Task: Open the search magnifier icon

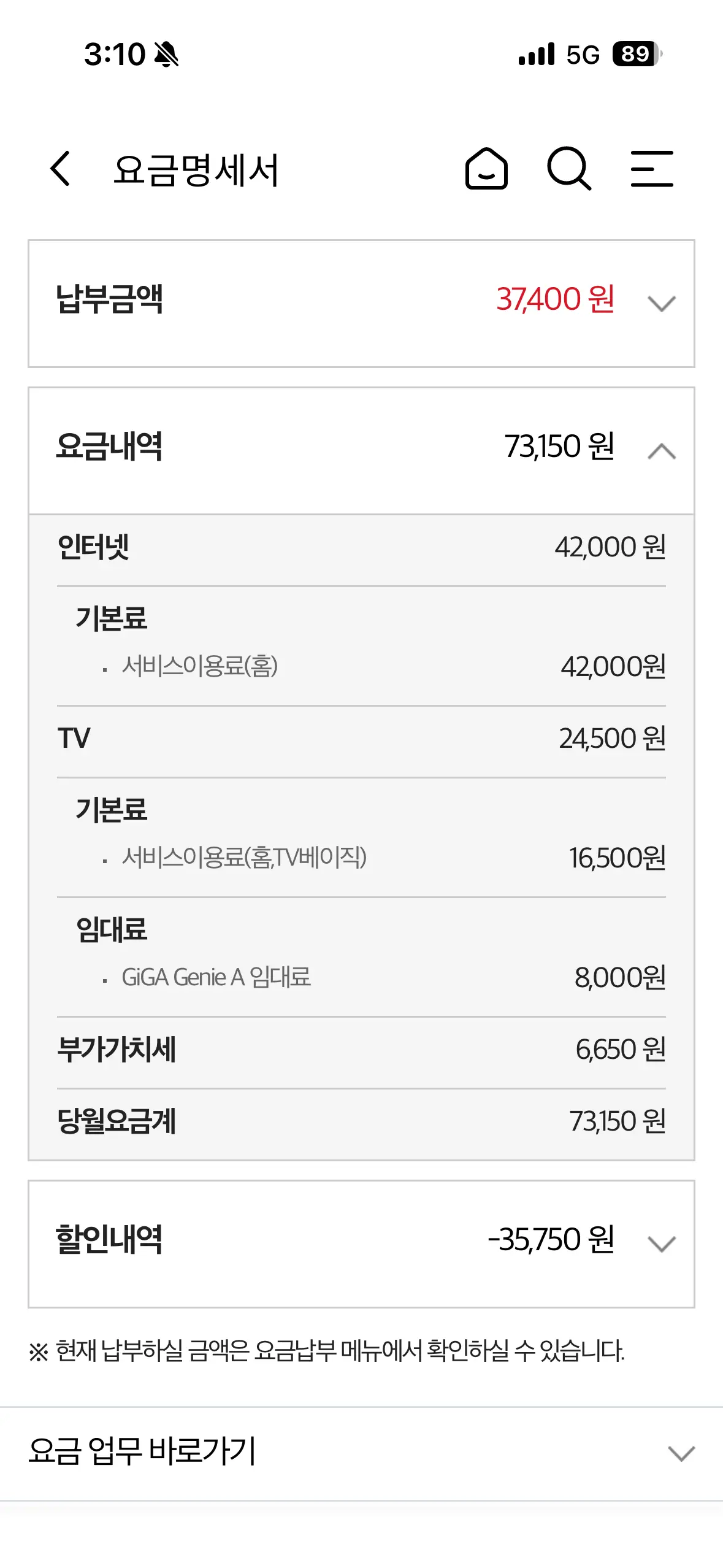Action: point(569,168)
